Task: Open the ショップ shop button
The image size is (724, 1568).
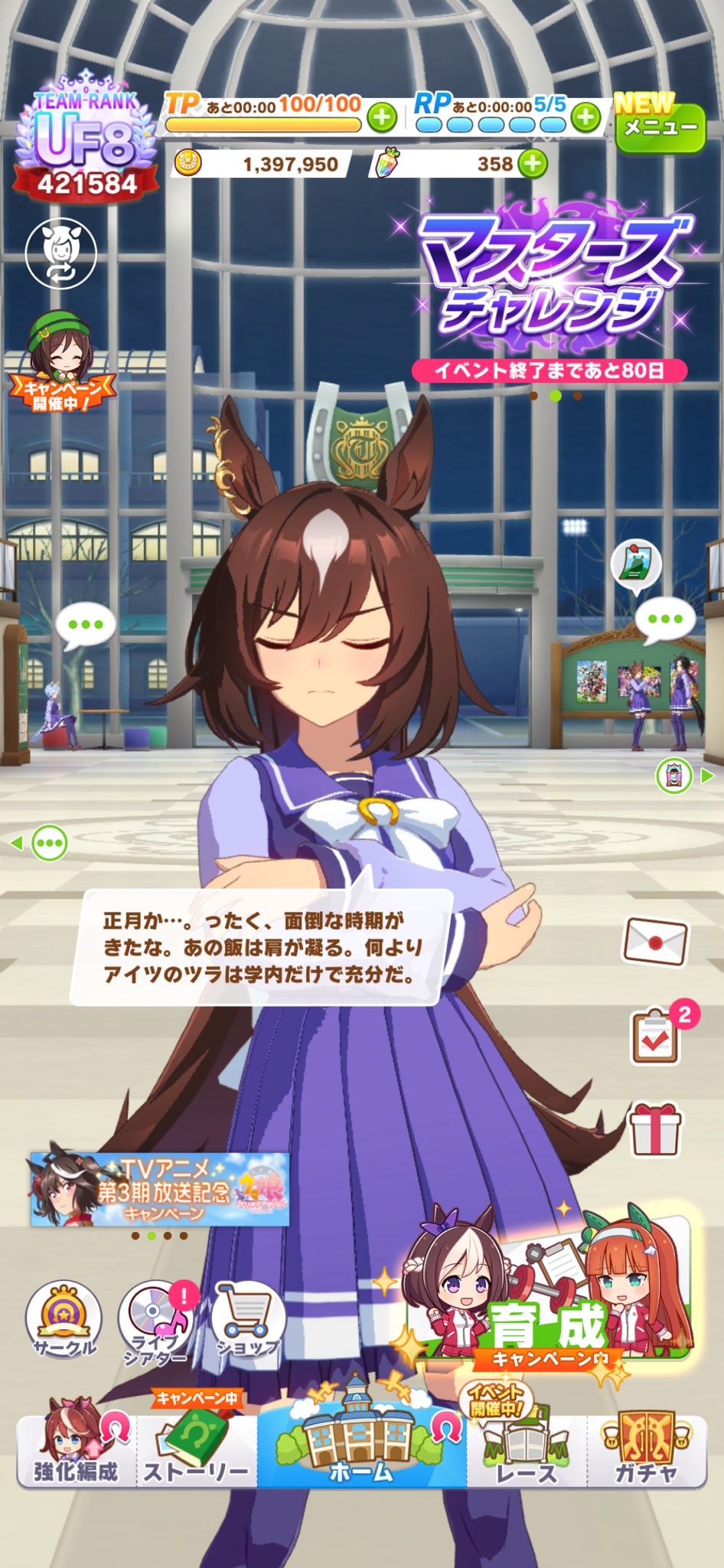Action: (x=247, y=1320)
